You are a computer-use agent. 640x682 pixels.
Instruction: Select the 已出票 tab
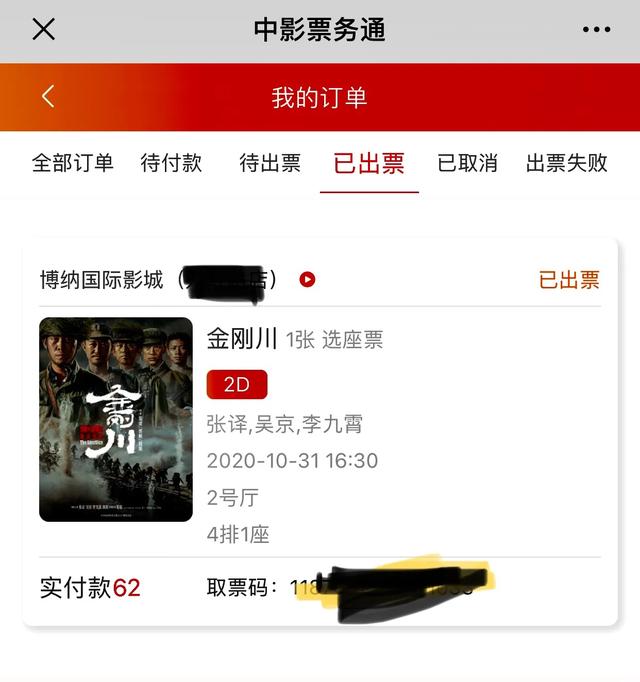coord(369,163)
